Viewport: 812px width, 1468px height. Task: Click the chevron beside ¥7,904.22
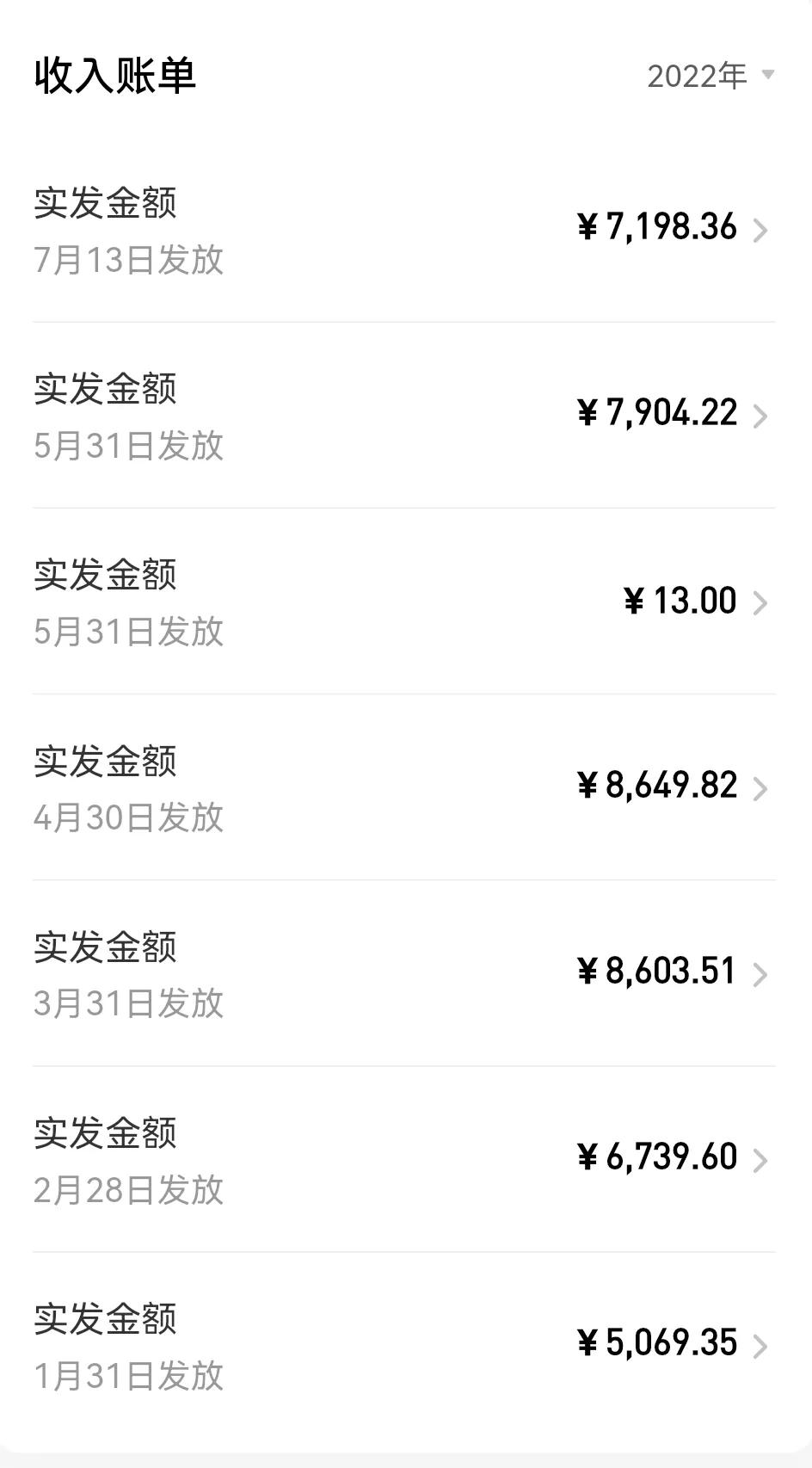pos(763,416)
